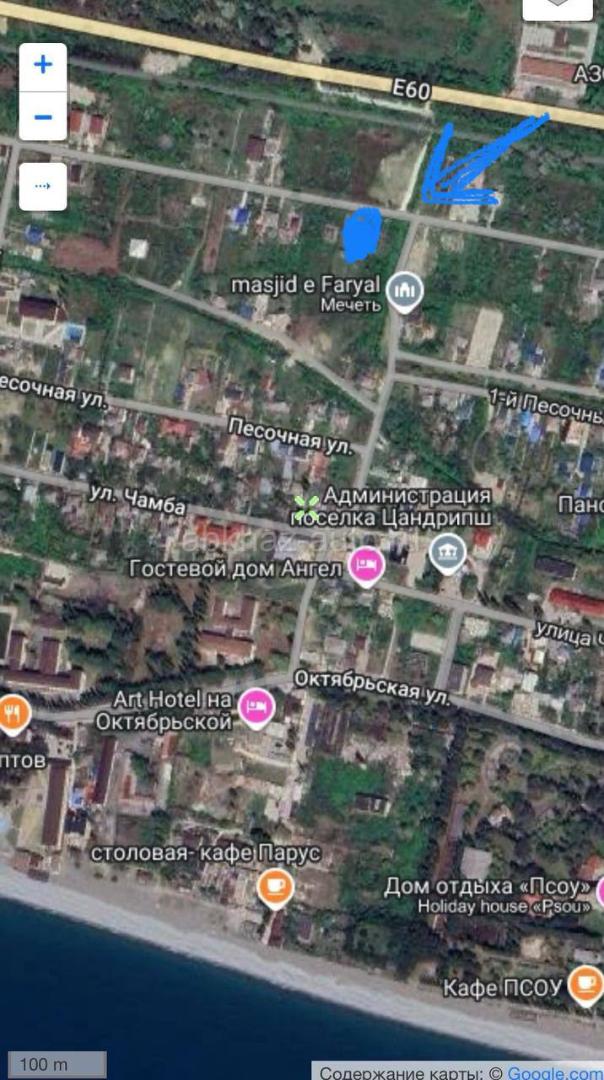Zoom in on the map

(43, 67)
